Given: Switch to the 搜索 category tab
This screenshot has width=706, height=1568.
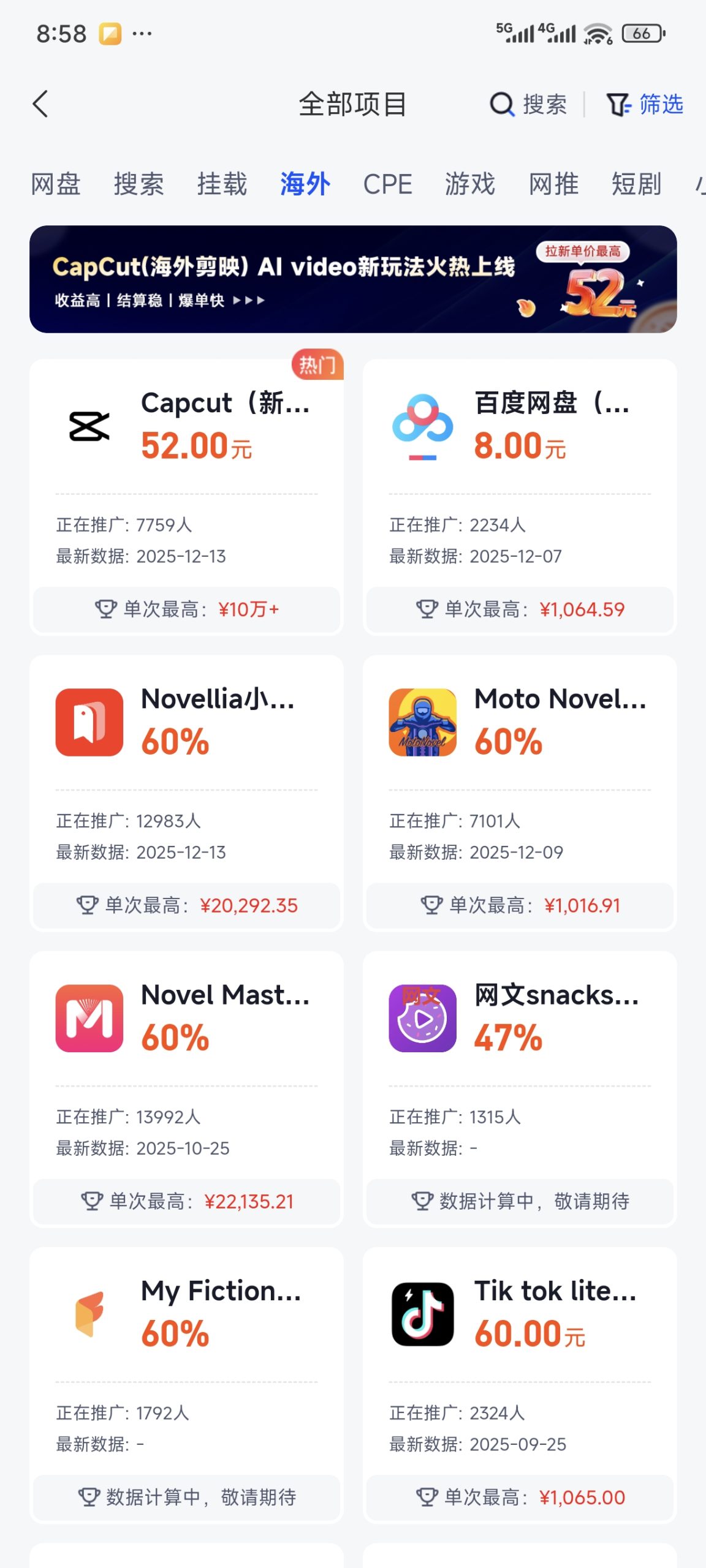Looking at the screenshot, I should pyautogui.click(x=139, y=184).
